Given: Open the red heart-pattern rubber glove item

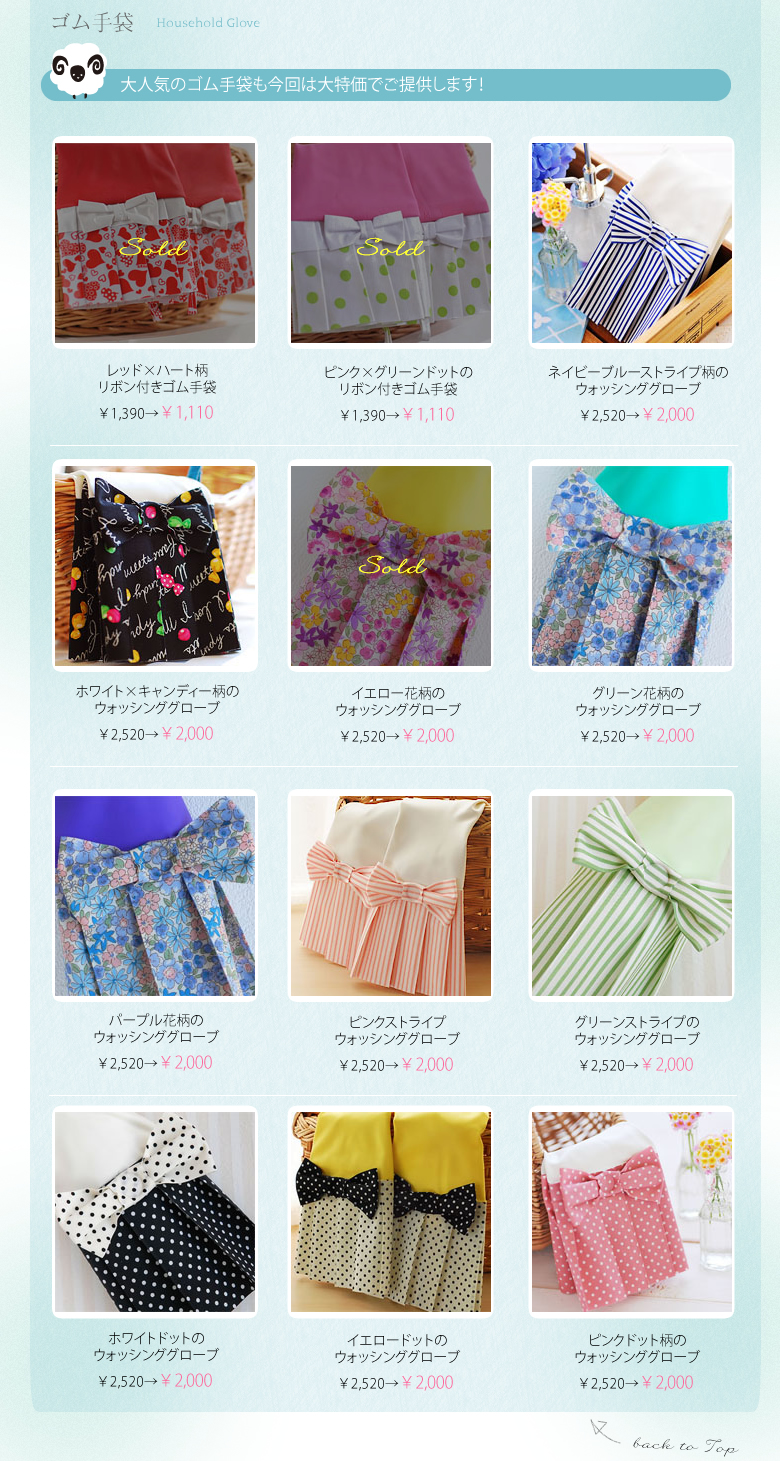Looking at the screenshot, I should pos(155,243).
